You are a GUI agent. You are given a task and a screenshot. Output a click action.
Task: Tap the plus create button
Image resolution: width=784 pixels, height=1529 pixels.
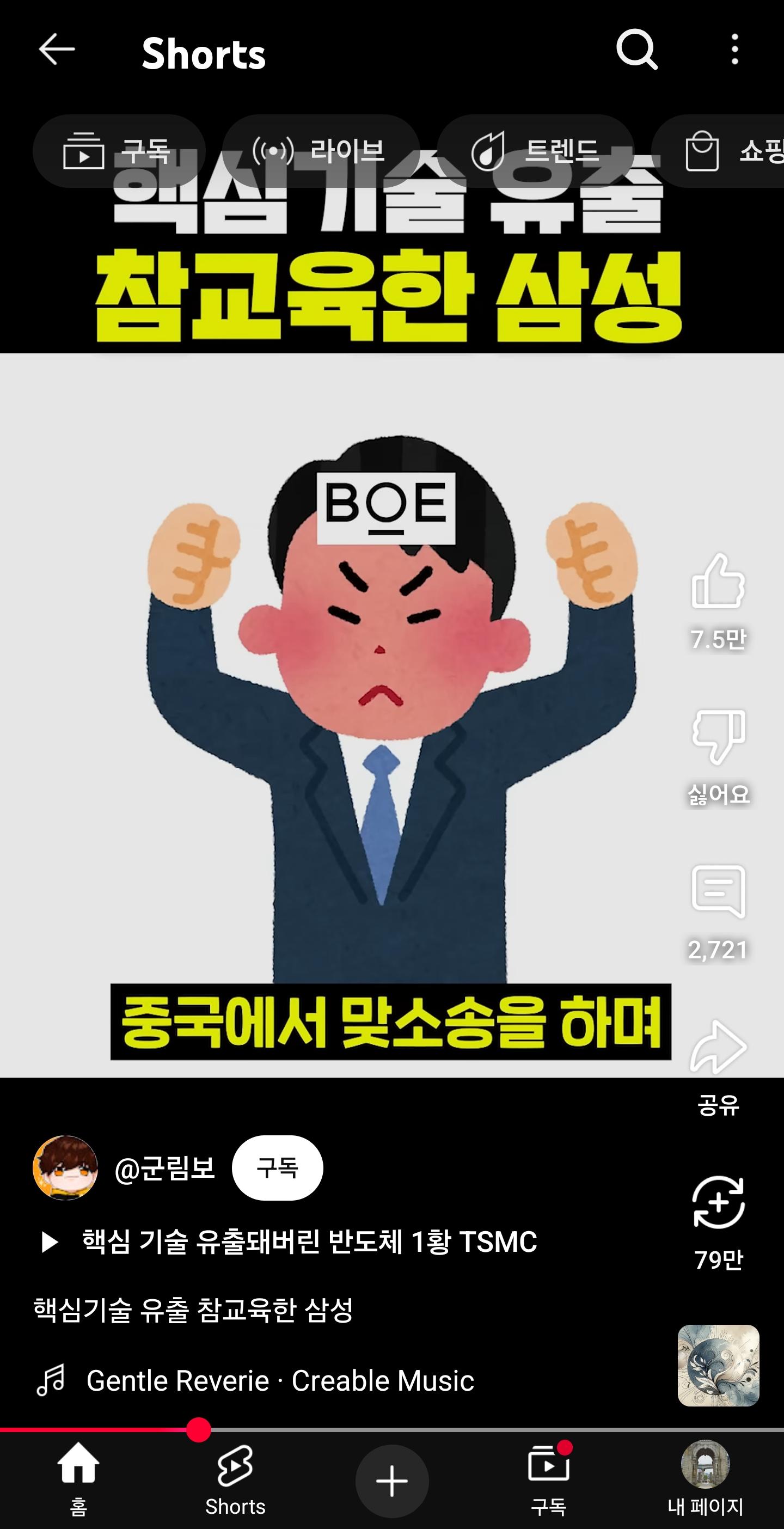[x=391, y=1481]
